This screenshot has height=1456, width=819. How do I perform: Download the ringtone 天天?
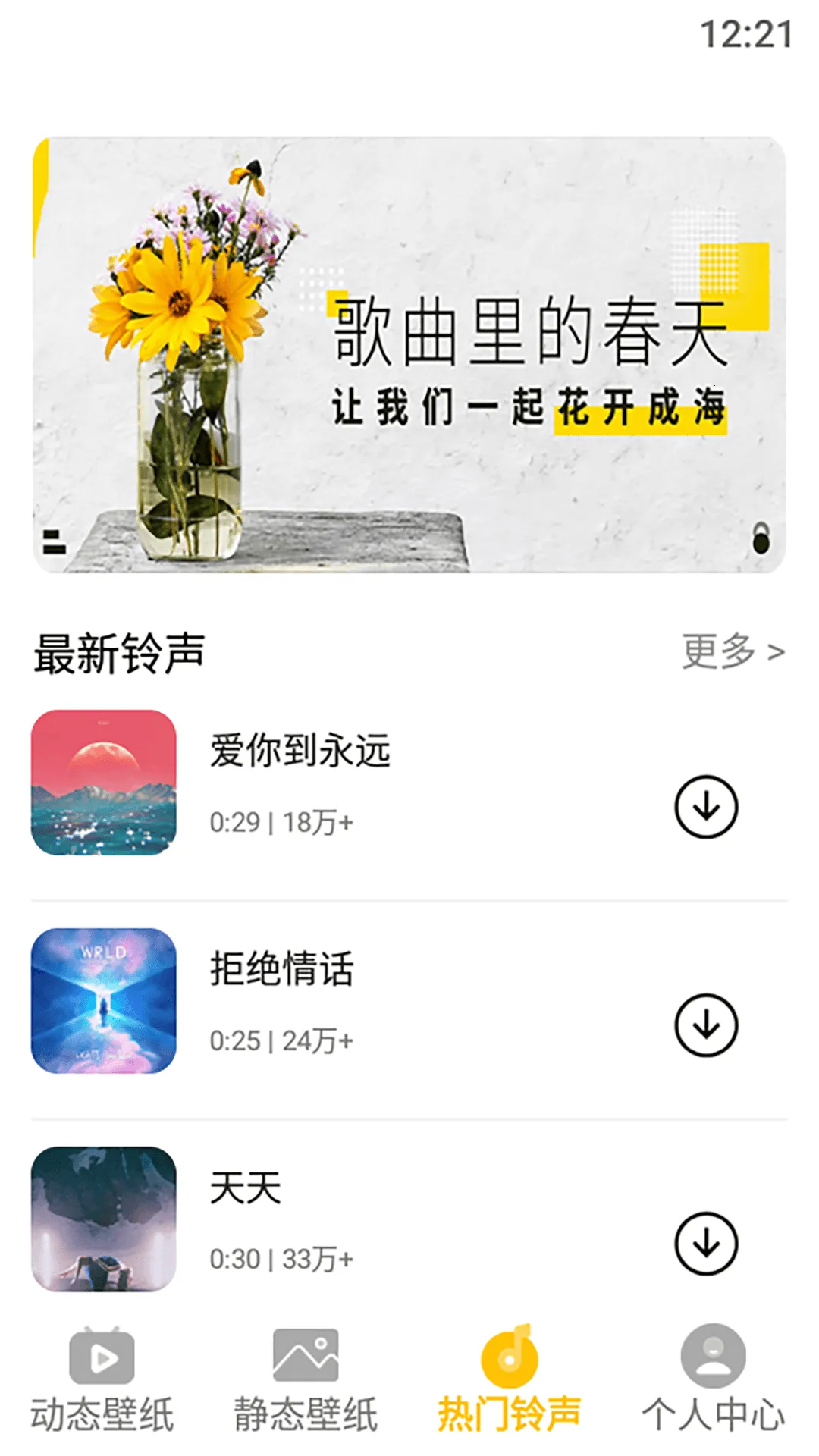pos(706,1244)
